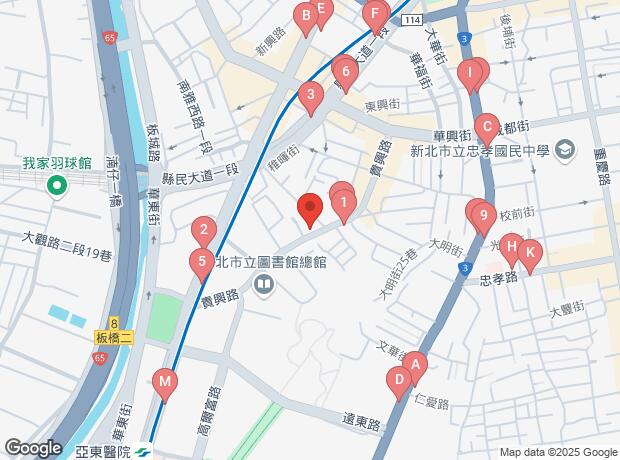Tap the red center location pin
The image size is (620, 460).
coord(310,210)
